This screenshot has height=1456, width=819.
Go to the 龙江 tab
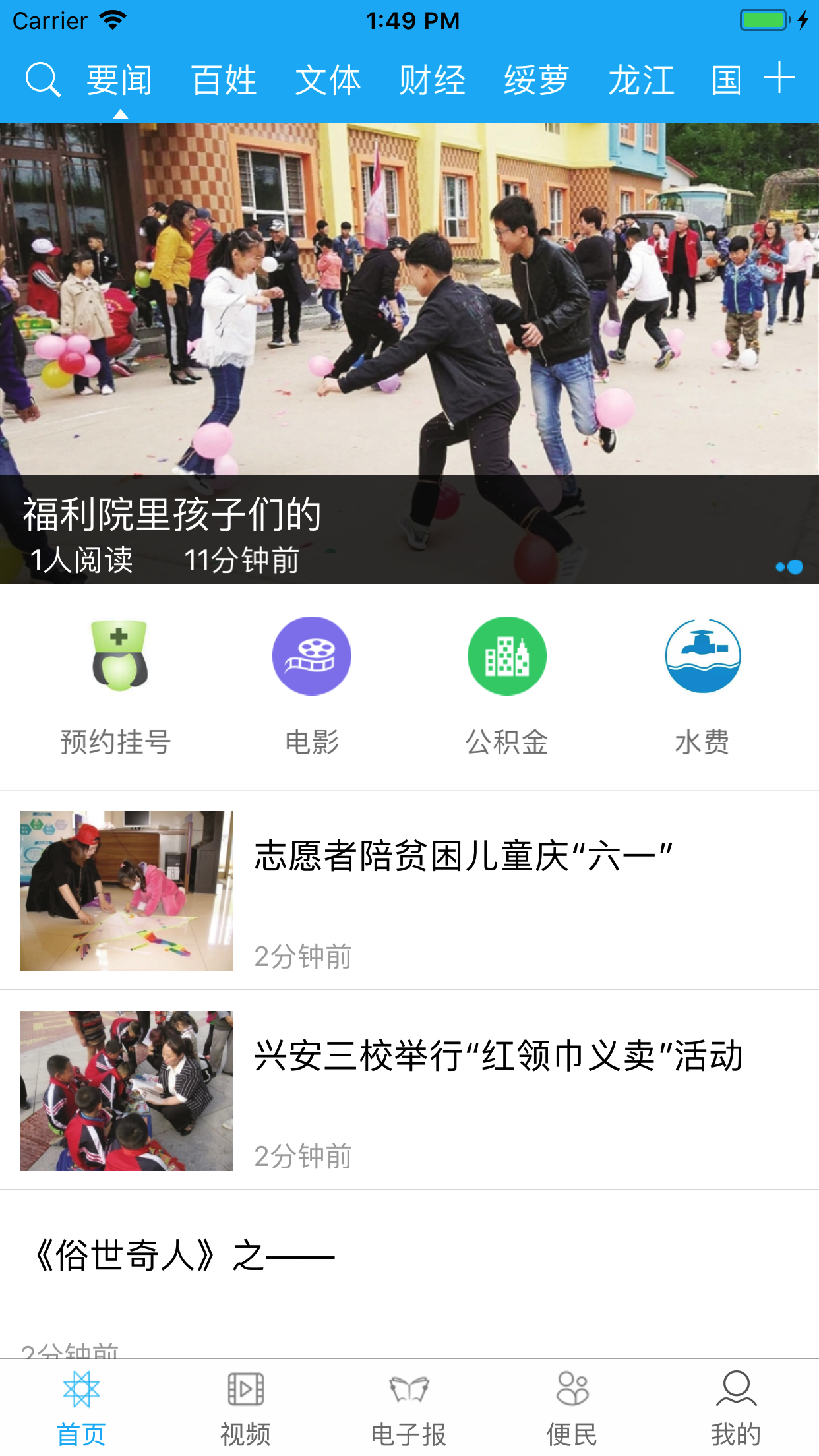tap(640, 80)
